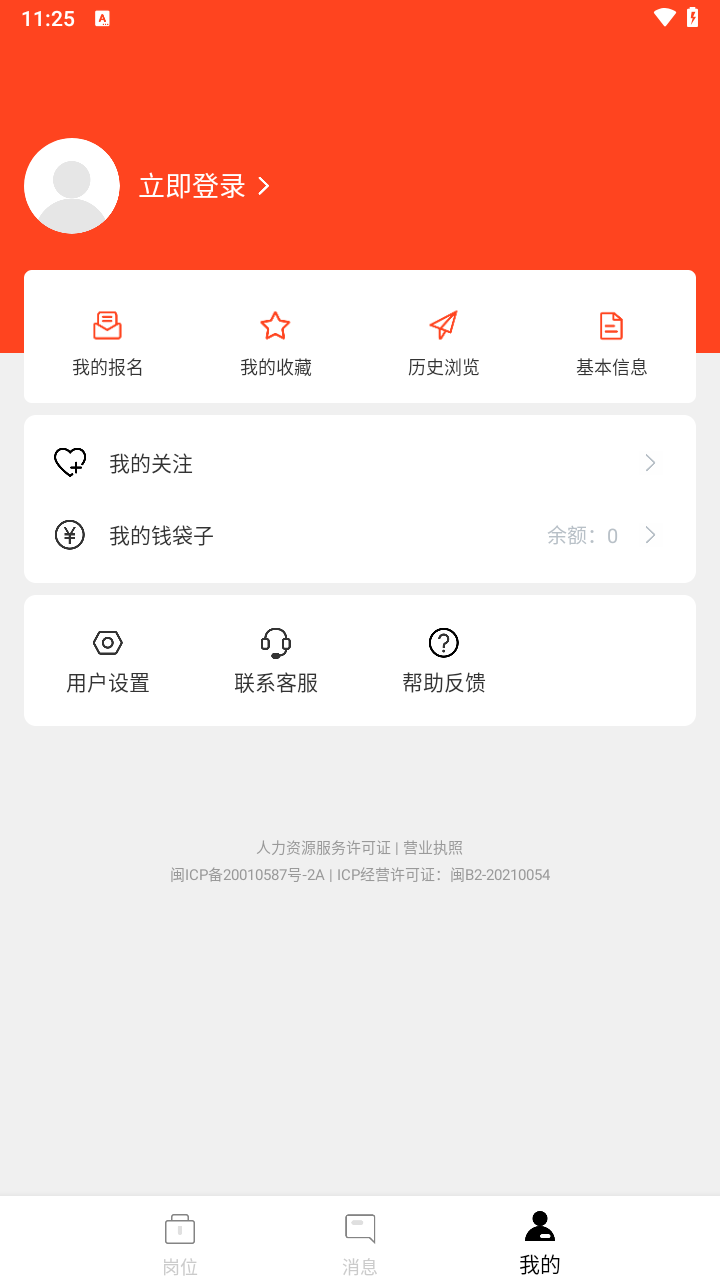Viewport: 720px width, 1280px height.
Task: View the 人力资源服务许可证 license
Action: [323, 848]
